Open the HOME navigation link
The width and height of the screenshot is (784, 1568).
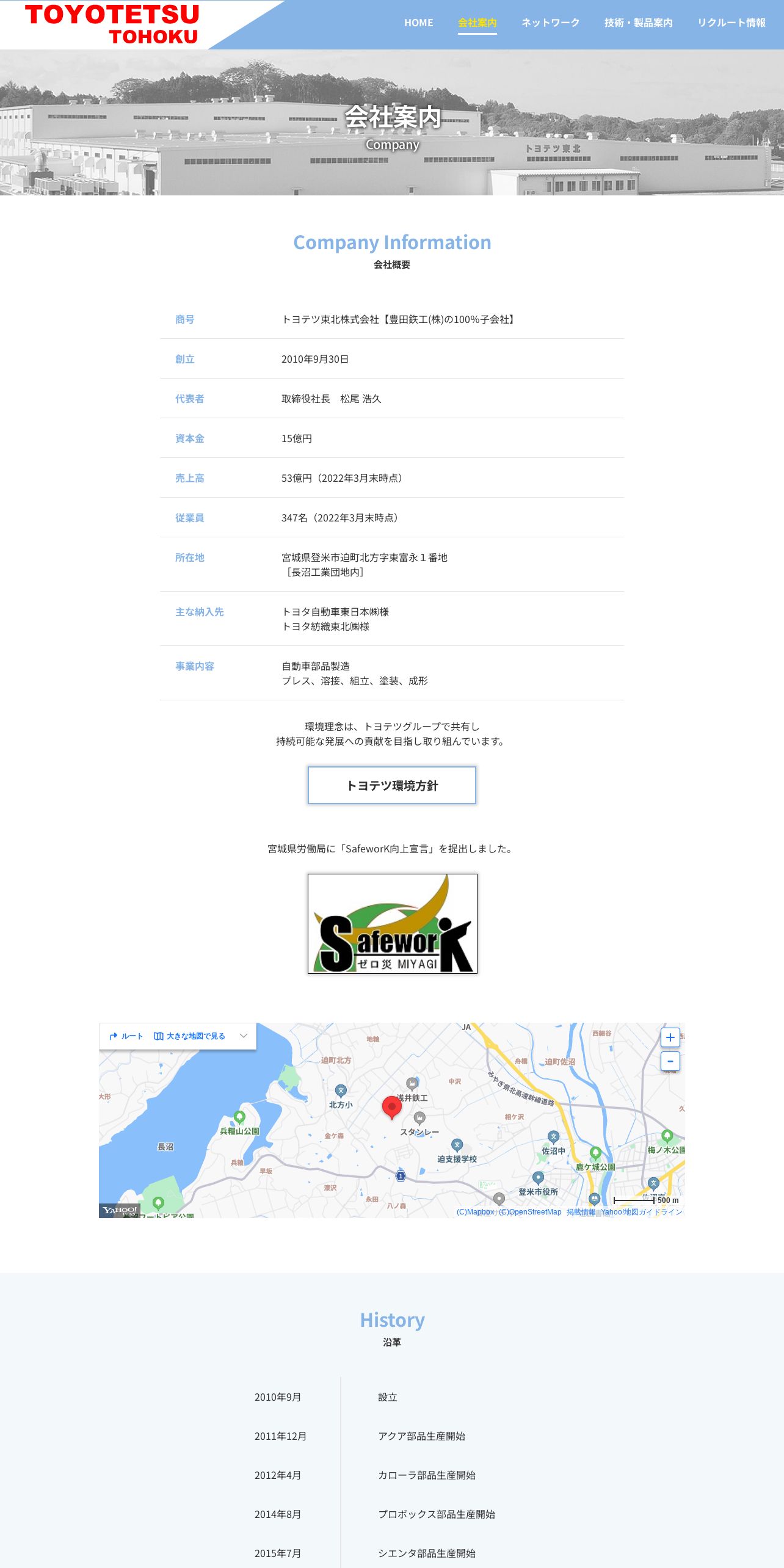tap(418, 23)
